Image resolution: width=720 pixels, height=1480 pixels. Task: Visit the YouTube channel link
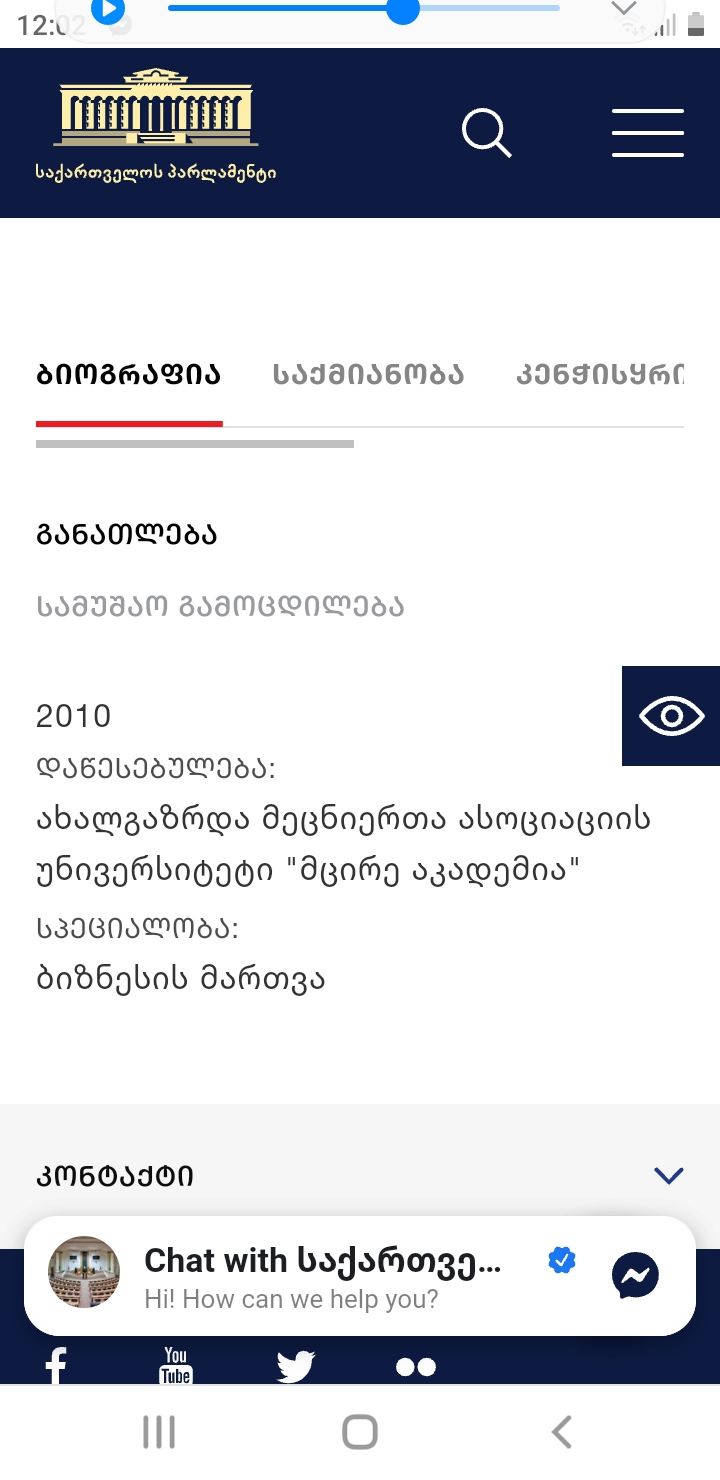[x=176, y=1366]
